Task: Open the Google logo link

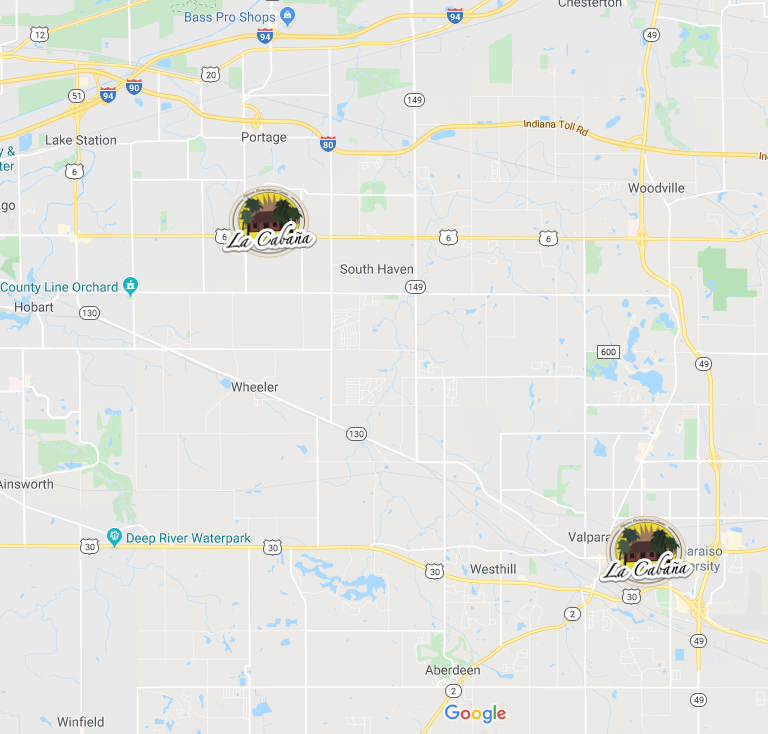Action: [x=475, y=713]
